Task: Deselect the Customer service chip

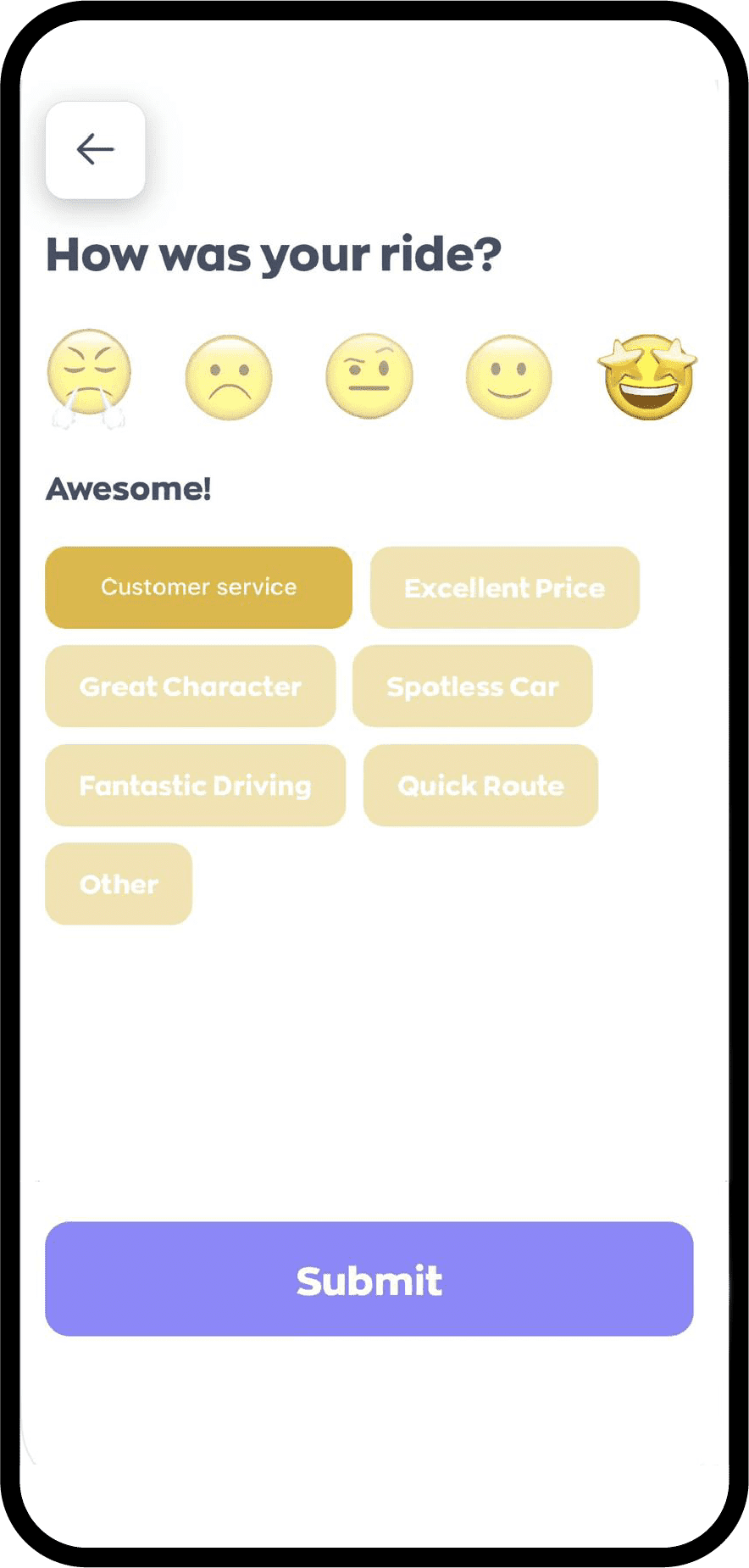Action: click(198, 587)
